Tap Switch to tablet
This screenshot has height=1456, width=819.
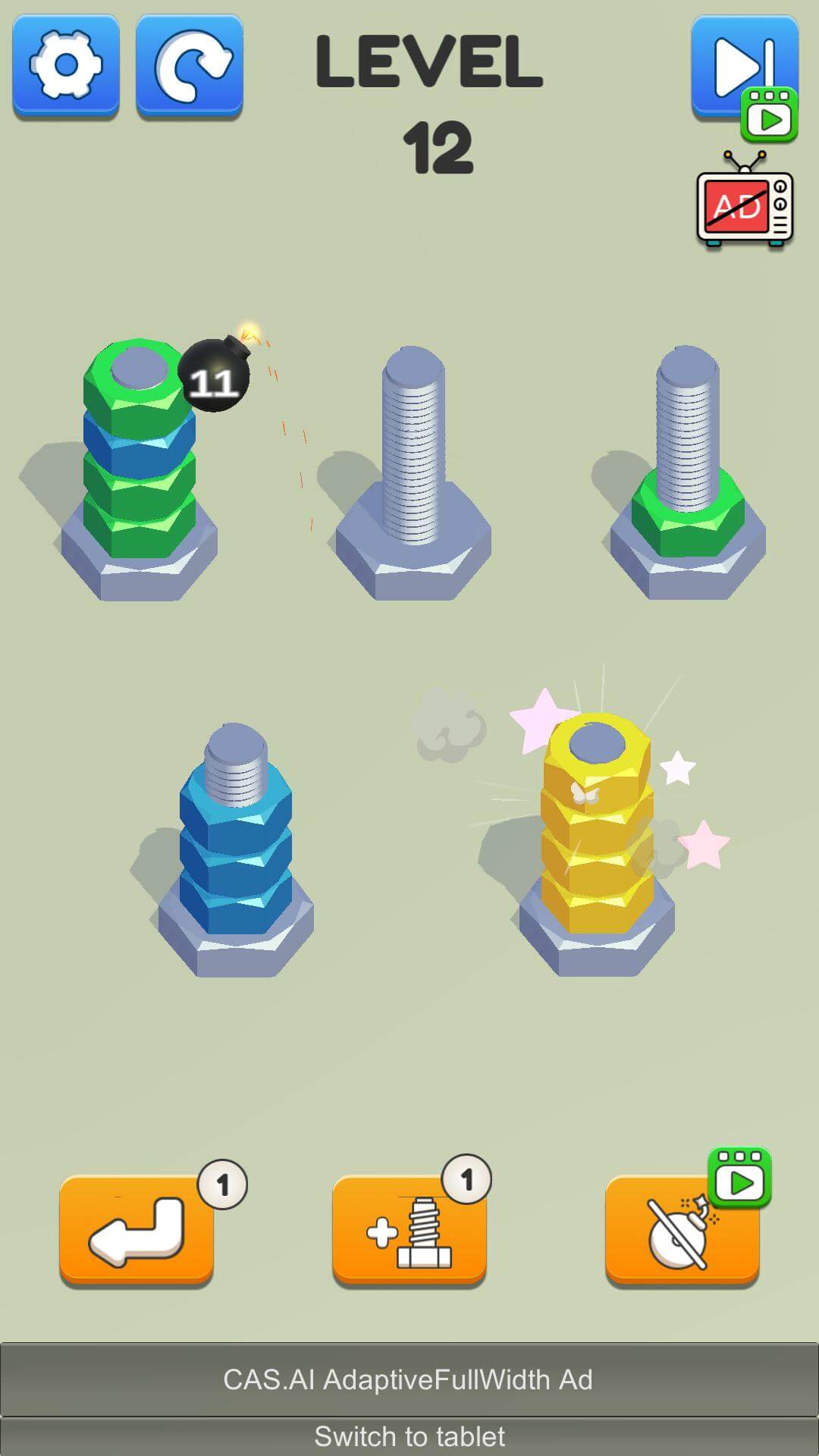click(x=409, y=1436)
